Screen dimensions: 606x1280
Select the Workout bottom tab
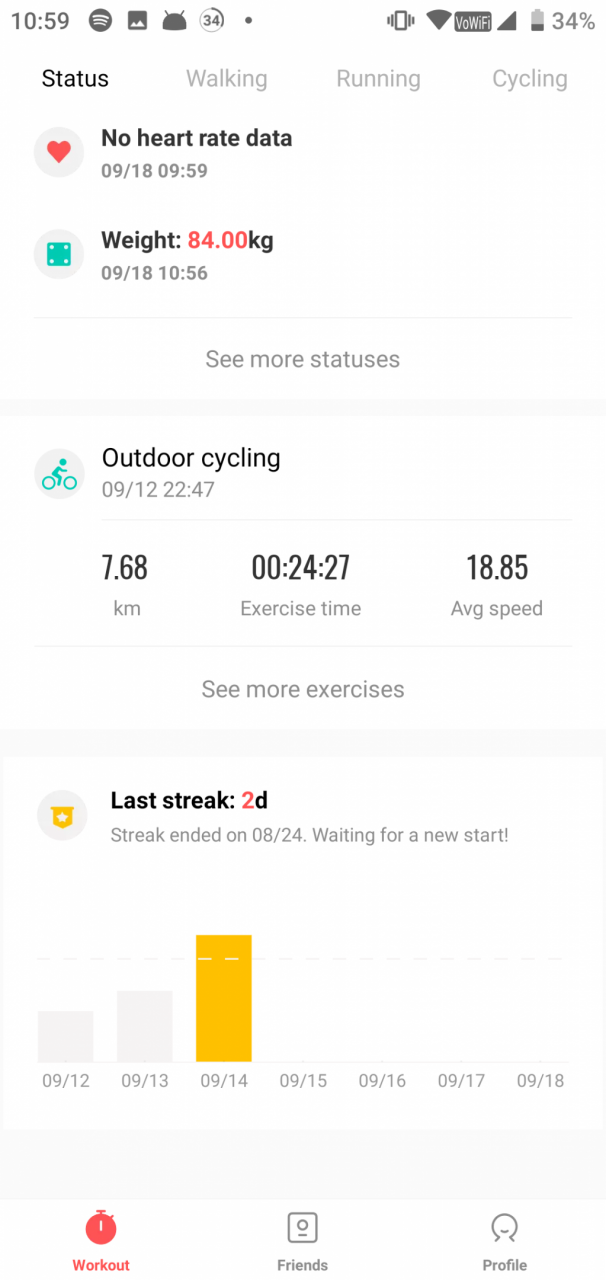pyautogui.click(x=101, y=1241)
